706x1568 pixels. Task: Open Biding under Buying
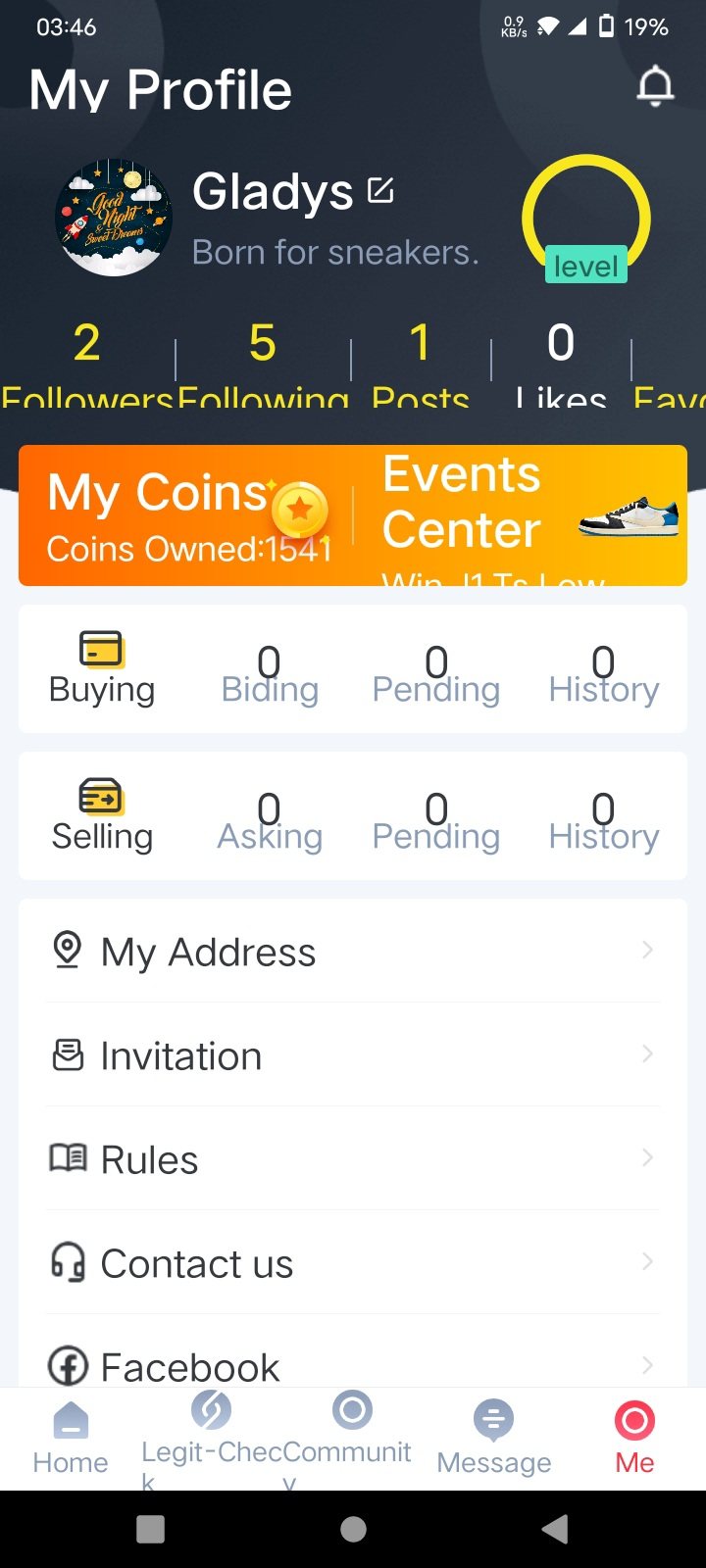click(270, 675)
